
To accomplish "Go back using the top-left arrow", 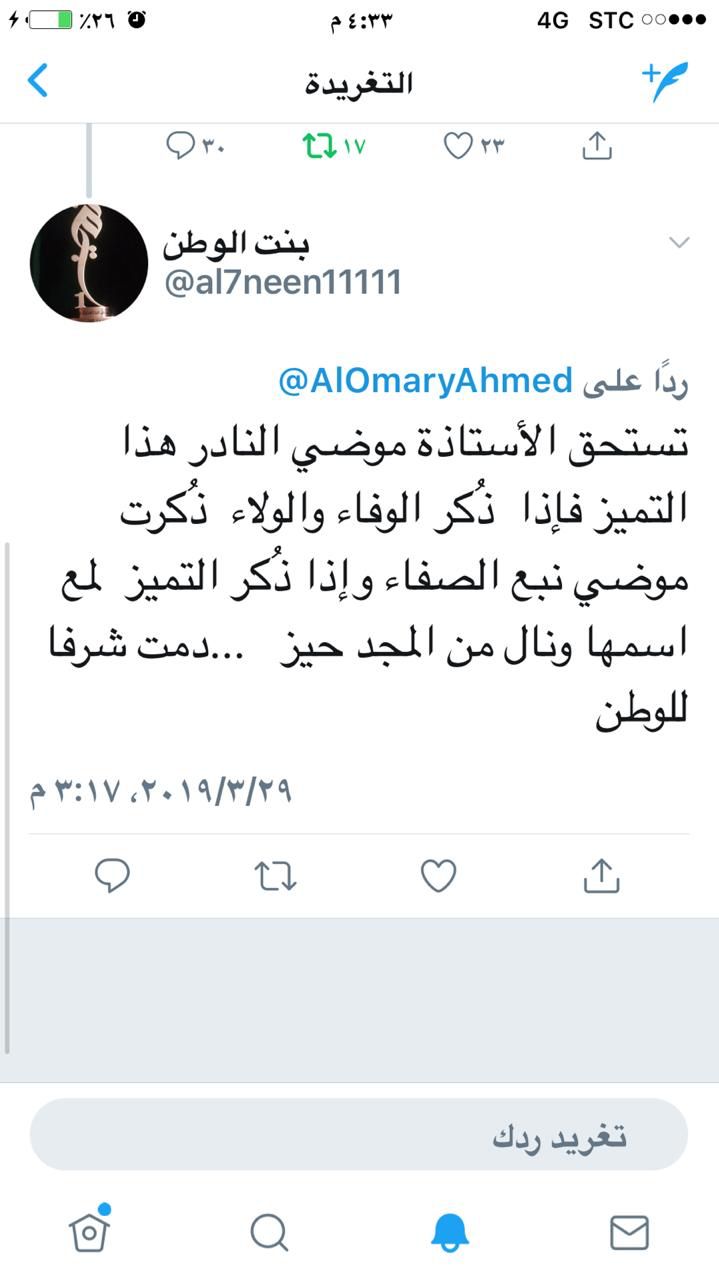I will coord(38,81).
